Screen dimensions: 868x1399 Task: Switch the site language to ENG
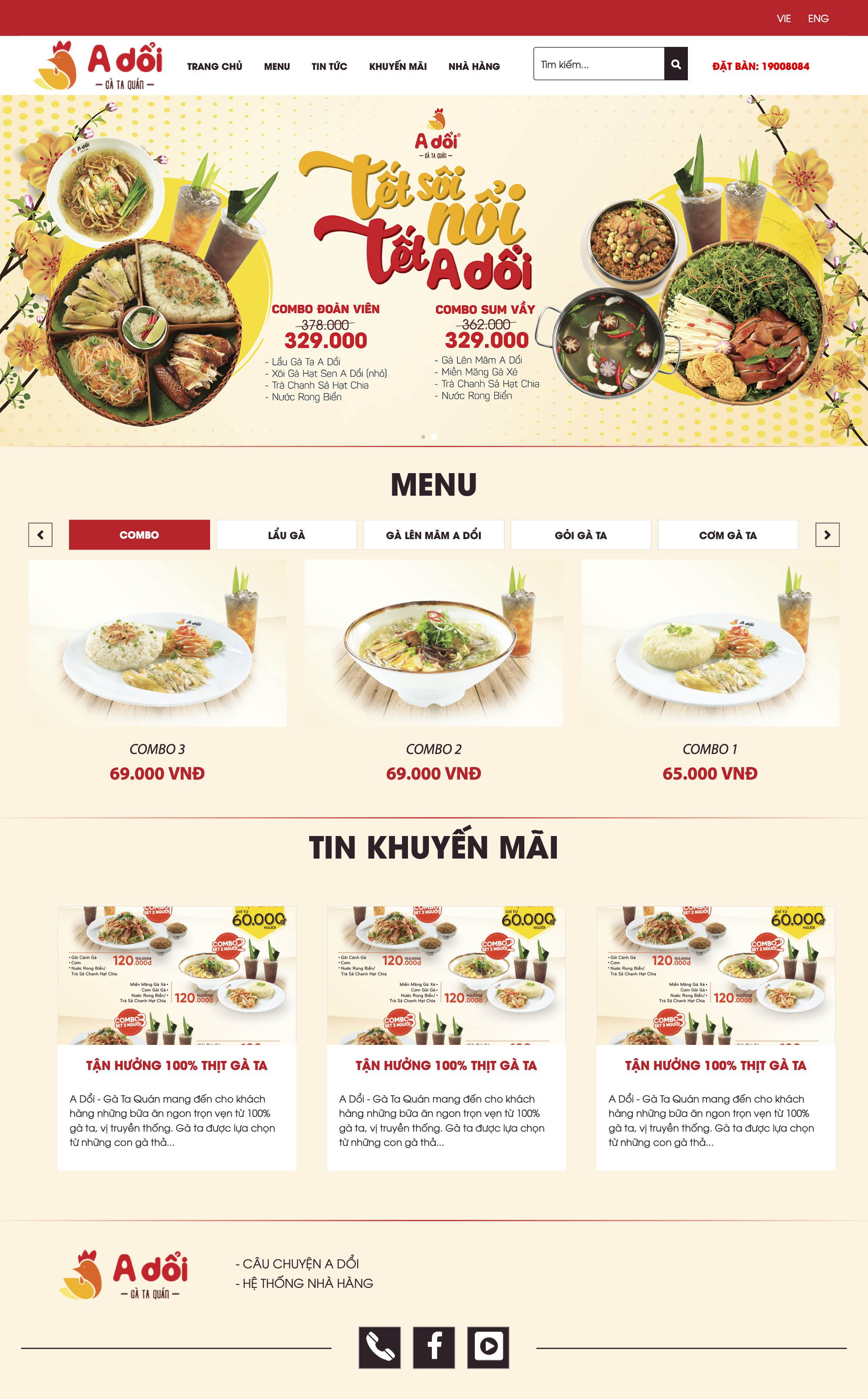(x=818, y=18)
